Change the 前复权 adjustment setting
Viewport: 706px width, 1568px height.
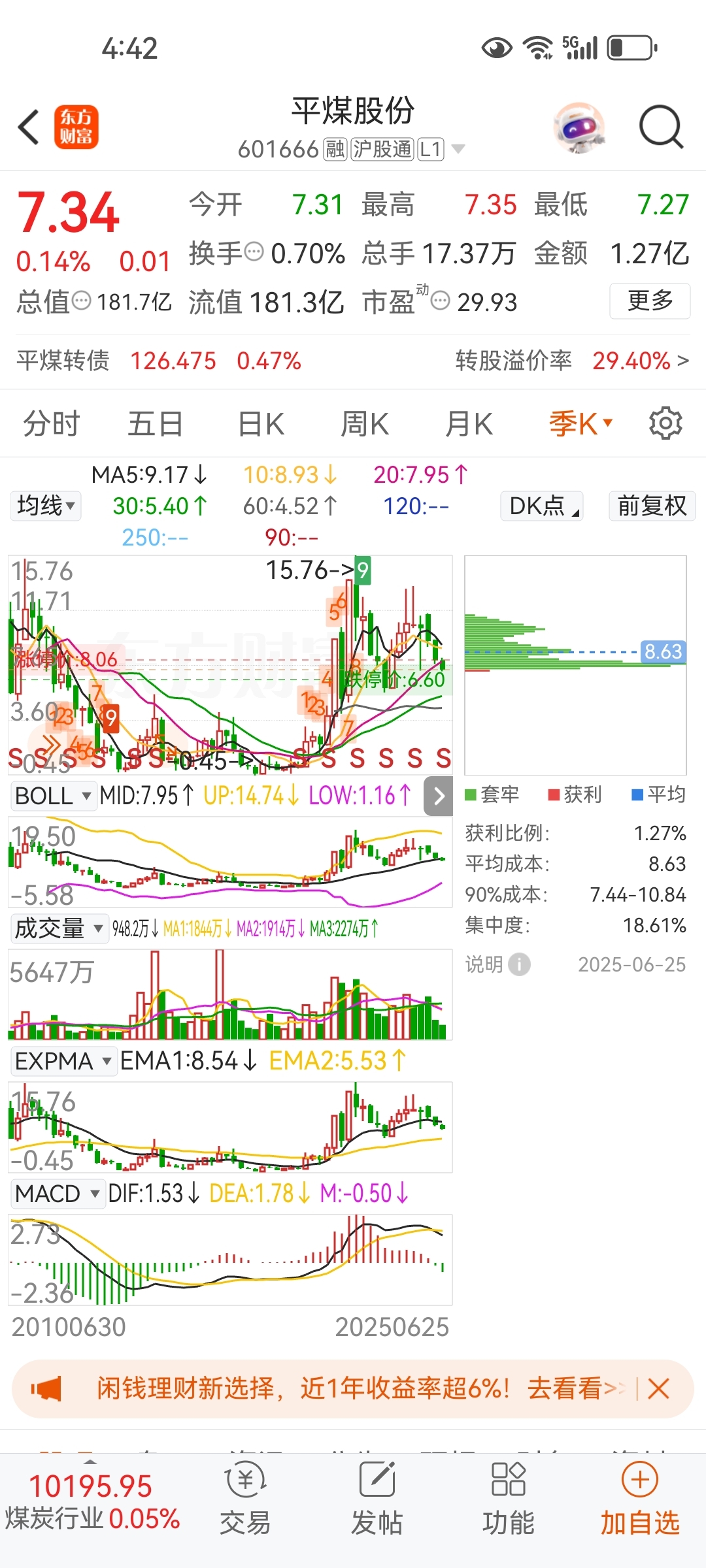652,506
